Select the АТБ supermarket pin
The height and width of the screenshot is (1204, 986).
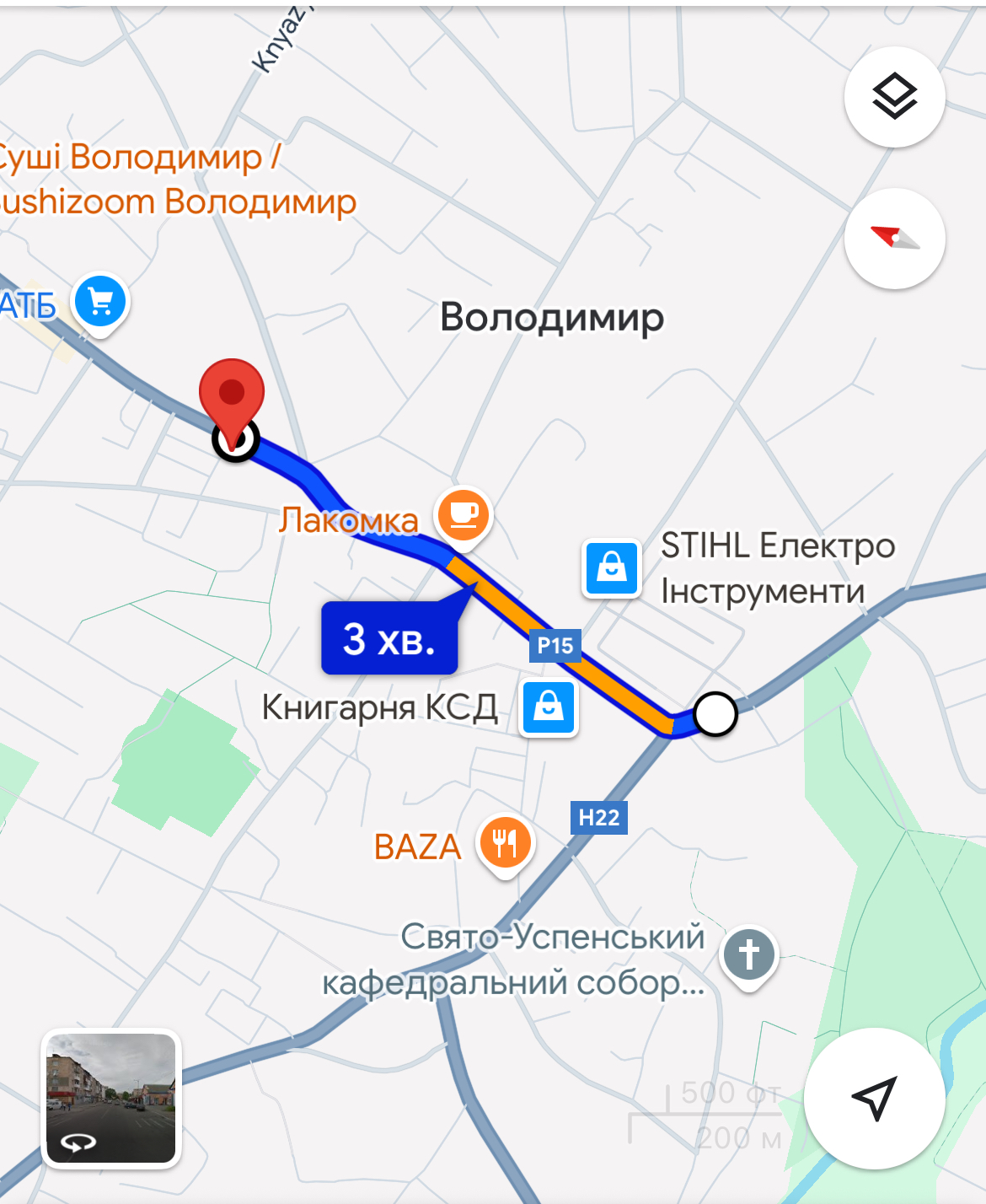(100, 301)
